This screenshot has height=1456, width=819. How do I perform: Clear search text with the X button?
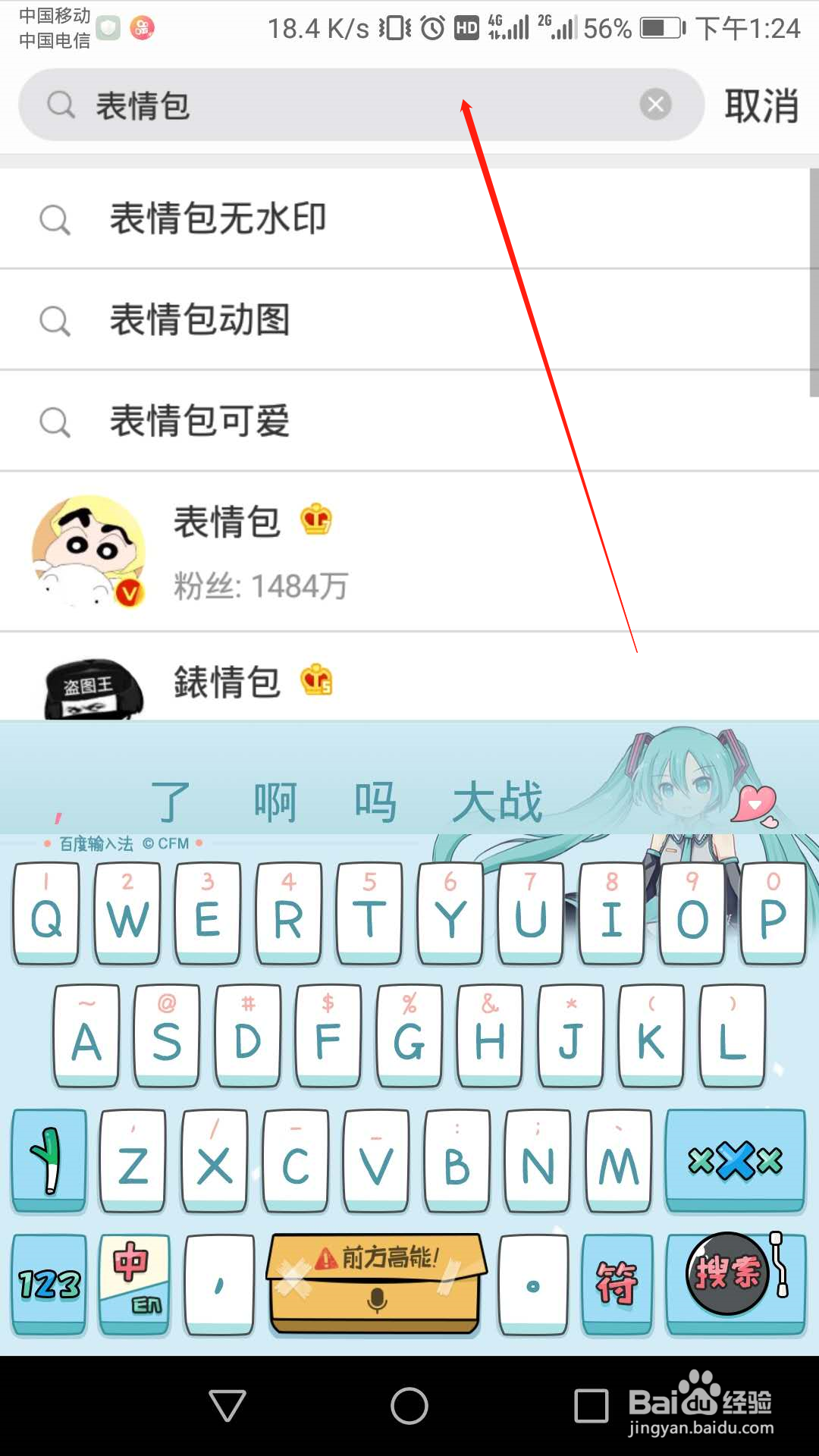point(655,105)
